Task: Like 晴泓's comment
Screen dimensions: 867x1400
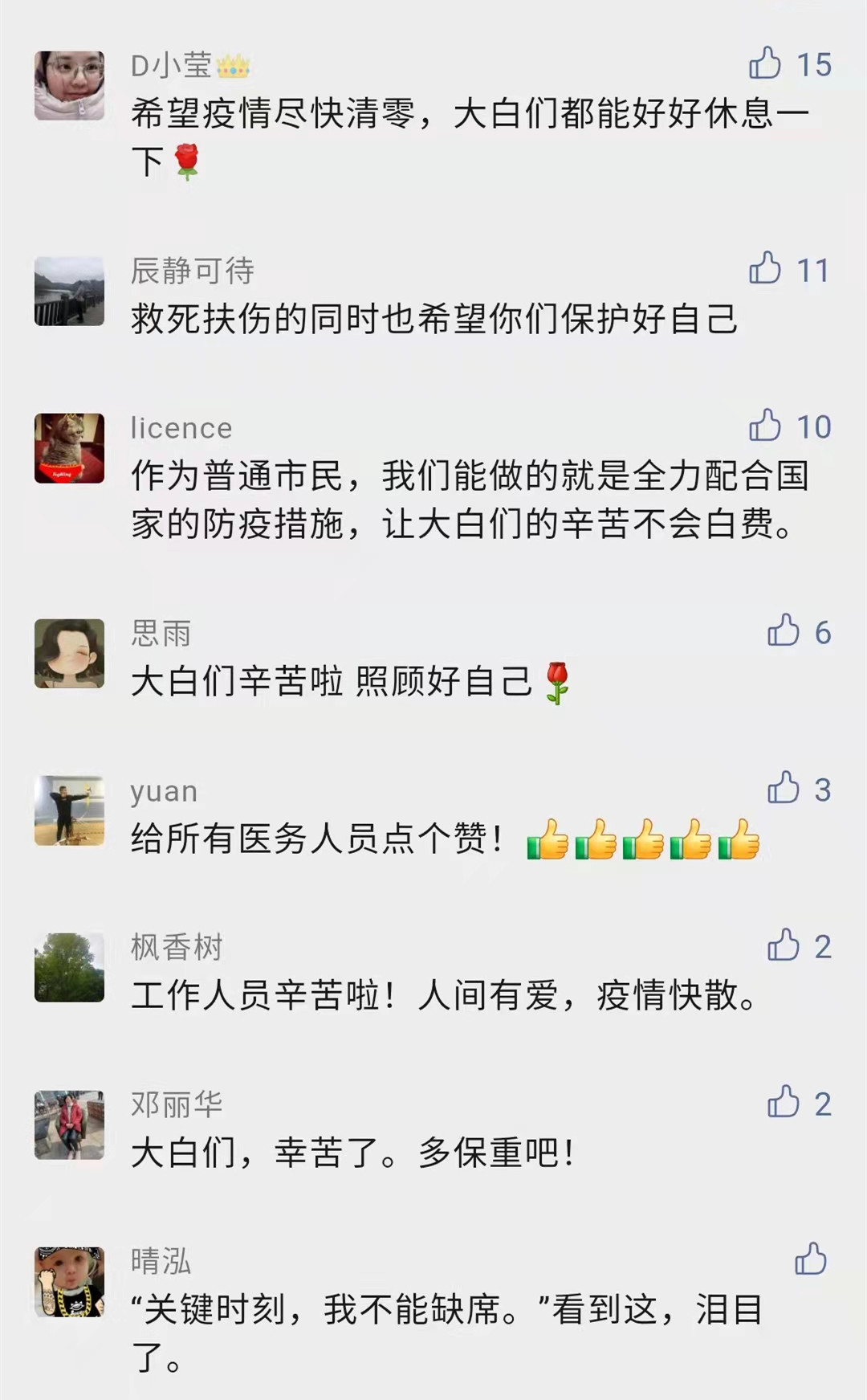Action: click(x=810, y=1259)
